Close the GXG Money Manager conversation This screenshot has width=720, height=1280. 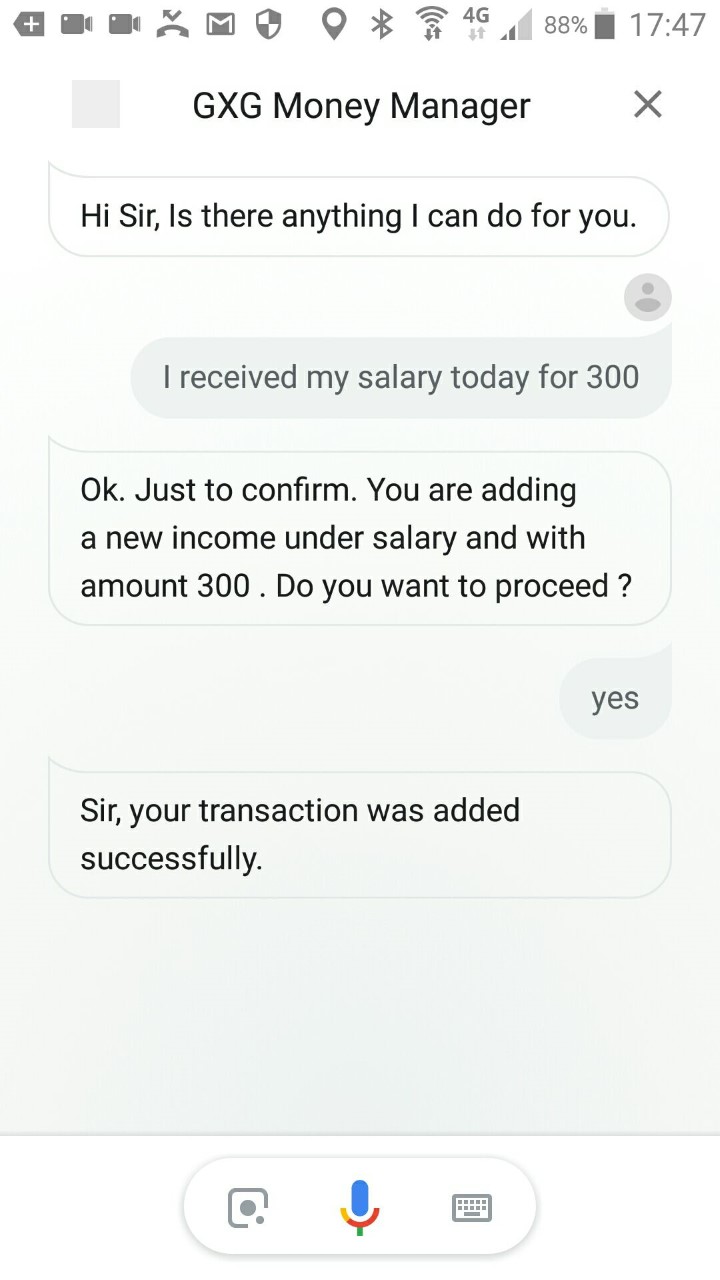click(x=648, y=104)
